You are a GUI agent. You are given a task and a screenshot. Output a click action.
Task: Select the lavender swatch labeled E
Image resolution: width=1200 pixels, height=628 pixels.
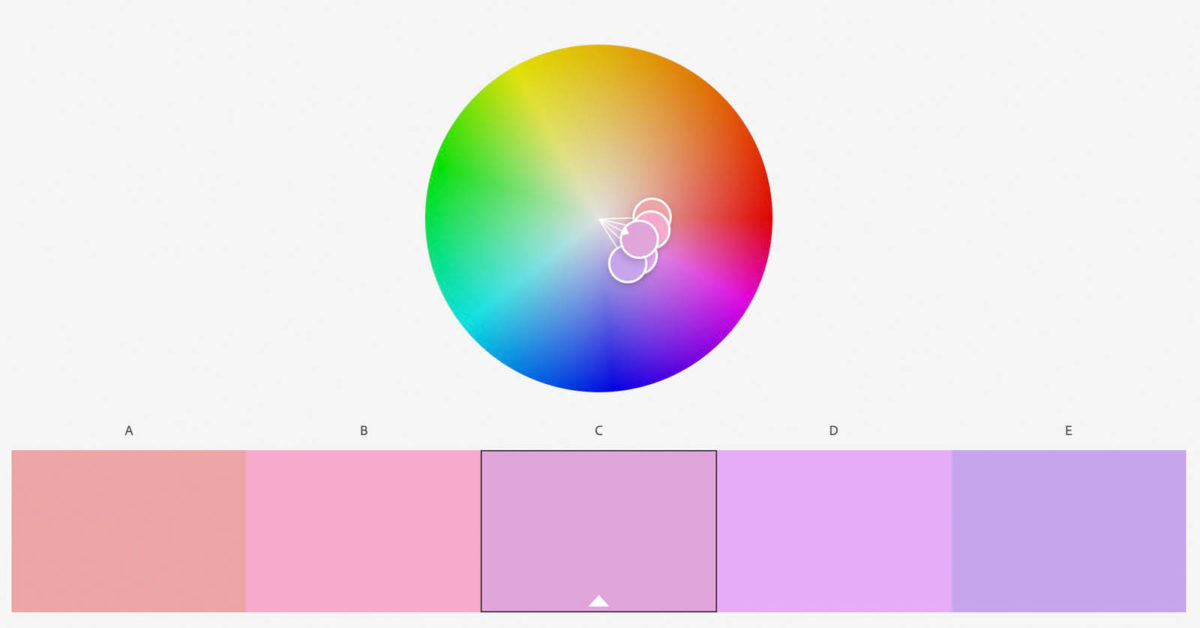1068,530
